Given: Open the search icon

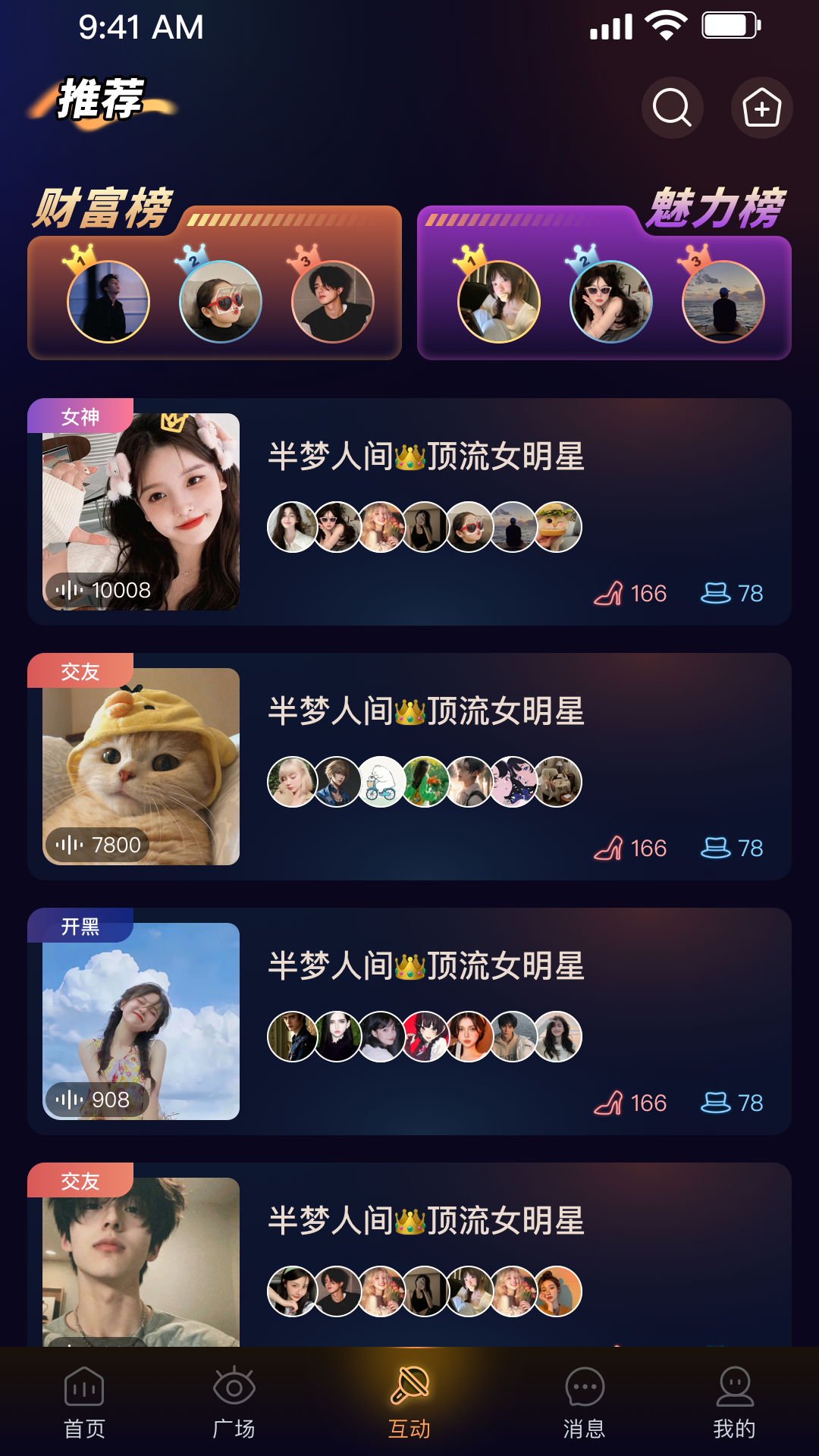Looking at the screenshot, I should click(672, 108).
